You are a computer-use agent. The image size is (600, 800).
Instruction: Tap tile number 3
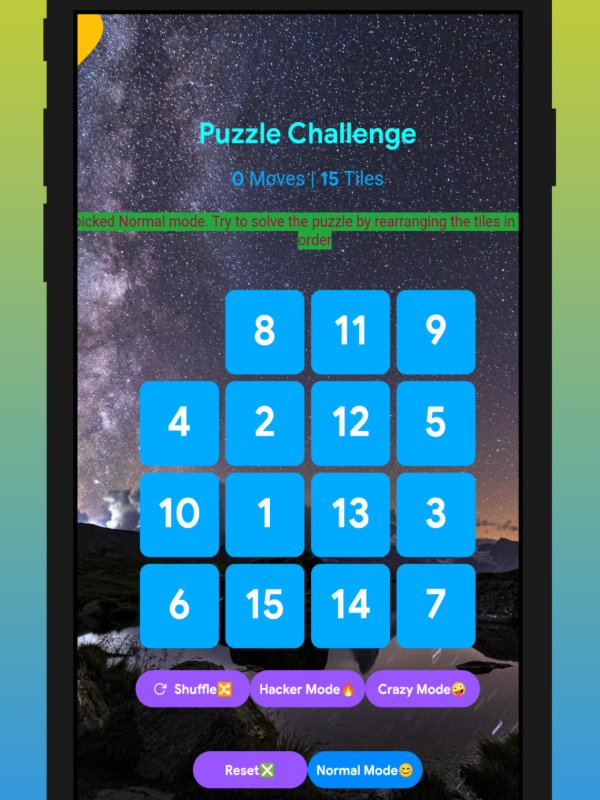click(436, 514)
